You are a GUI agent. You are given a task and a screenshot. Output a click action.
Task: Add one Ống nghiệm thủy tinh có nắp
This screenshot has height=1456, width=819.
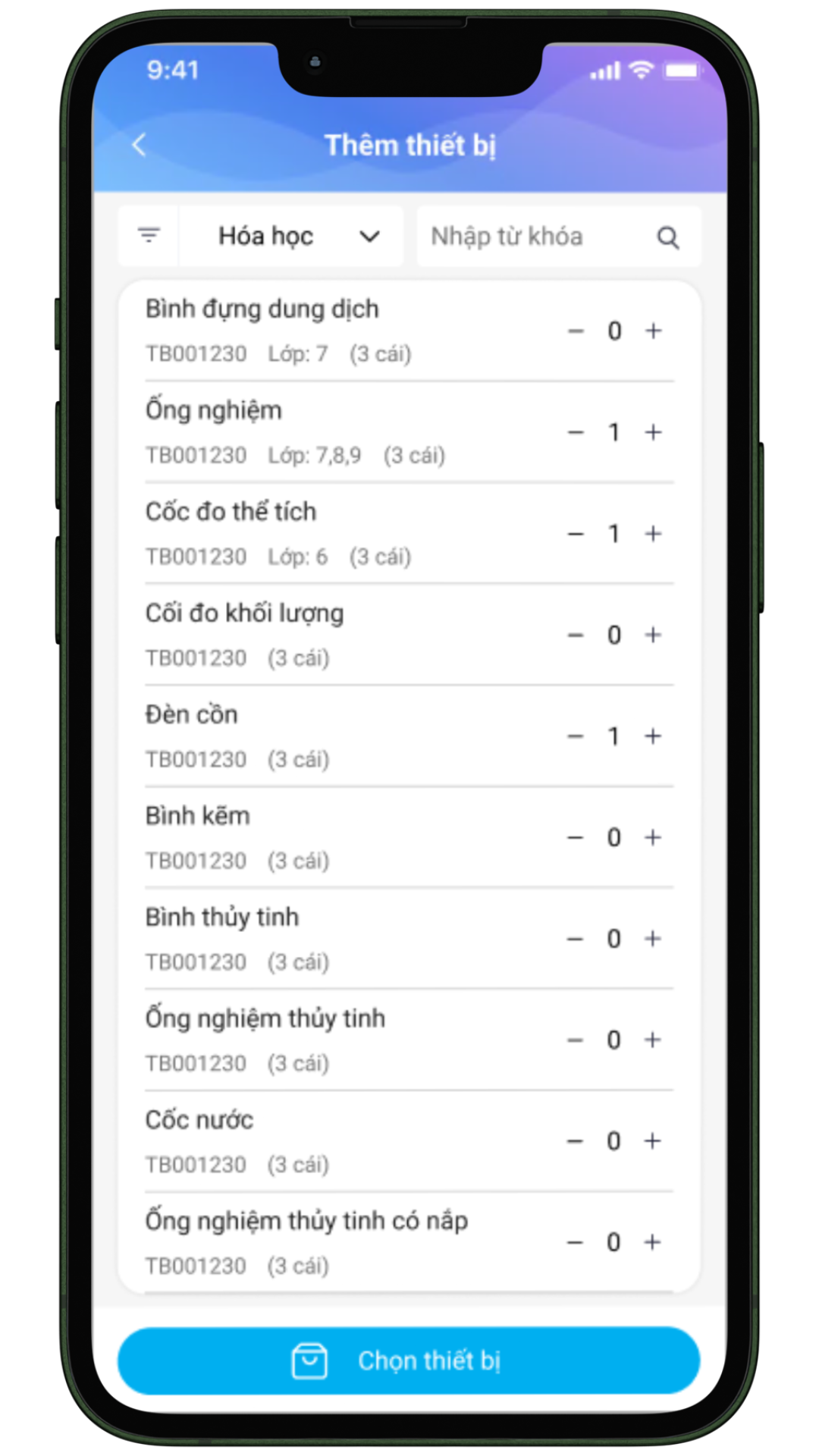[654, 1242]
